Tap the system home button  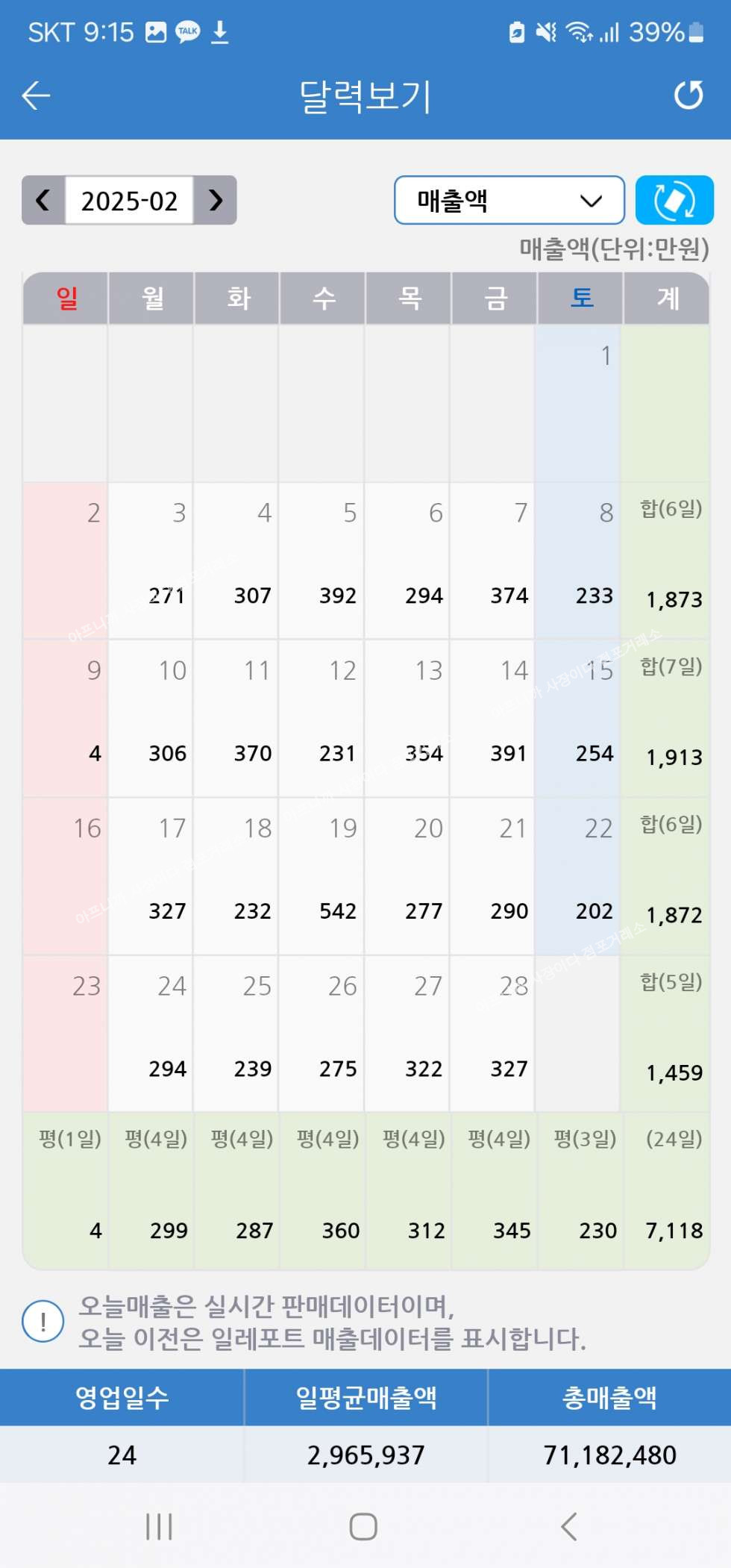[x=363, y=1526]
